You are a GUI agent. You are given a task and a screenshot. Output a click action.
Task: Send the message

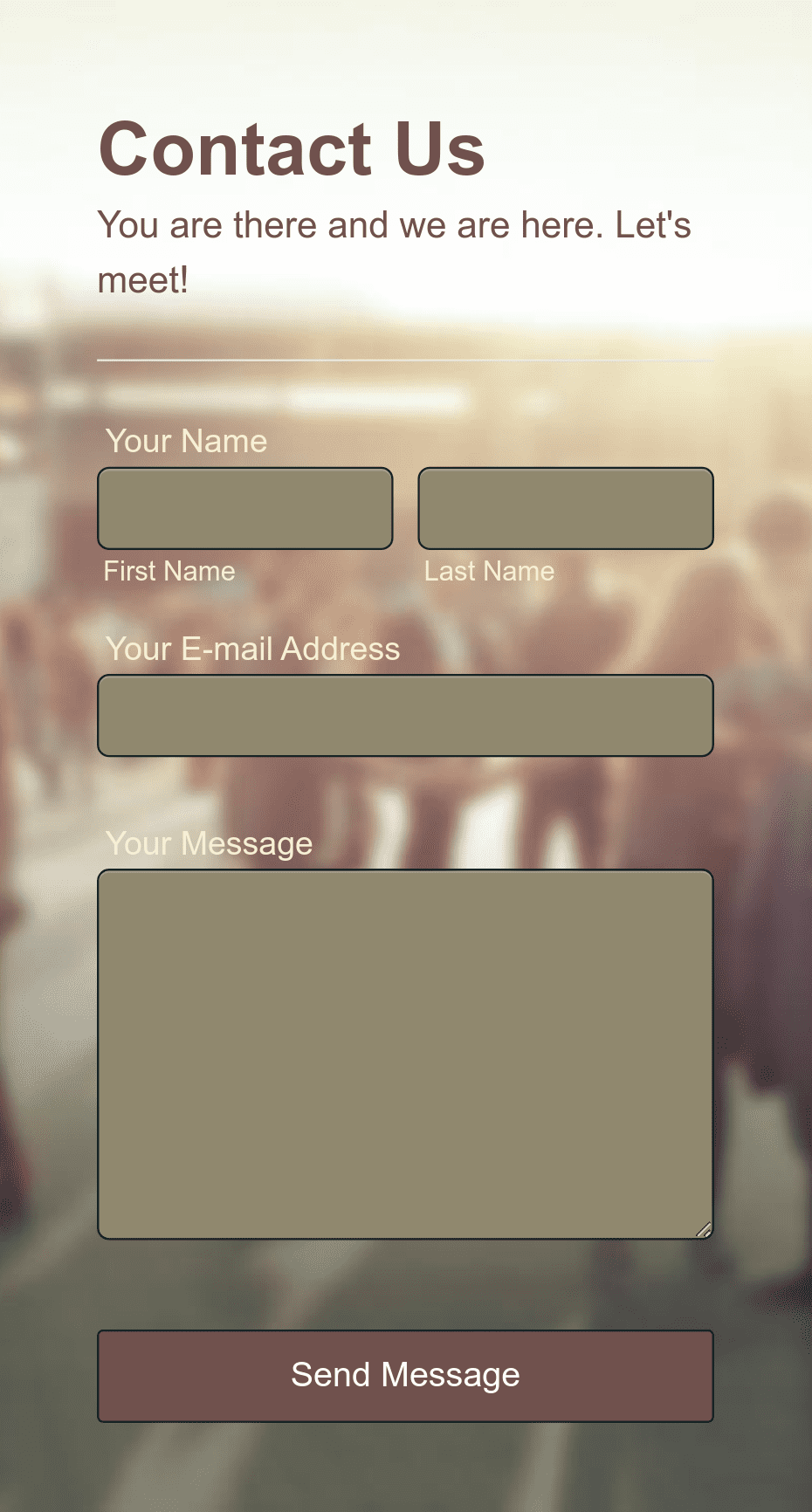pyautogui.click(x=405, y=1376)
